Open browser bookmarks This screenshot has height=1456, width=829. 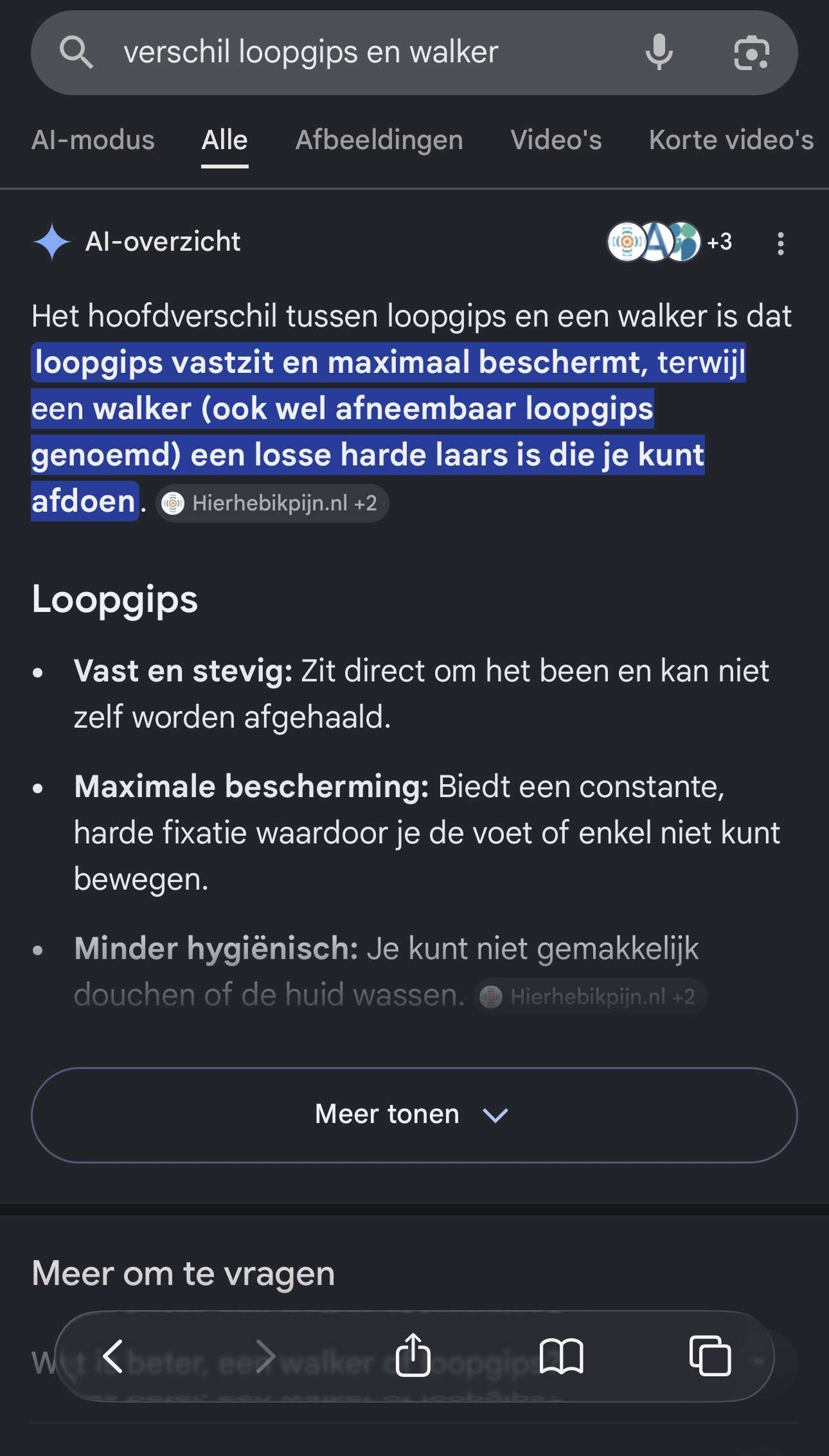[562, 1356]
